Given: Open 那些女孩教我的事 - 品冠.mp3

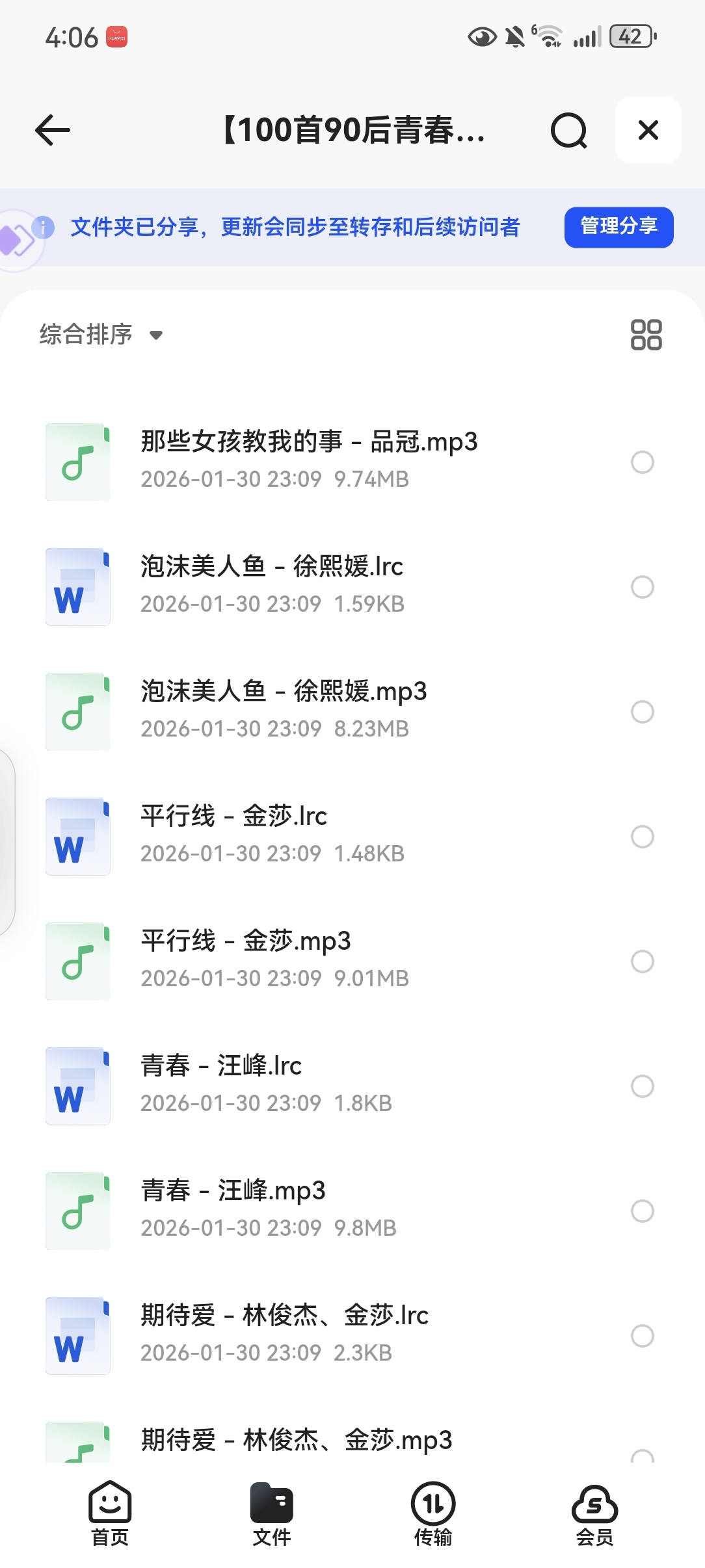Looking at the screenshot, I should (x=309, y=442).
